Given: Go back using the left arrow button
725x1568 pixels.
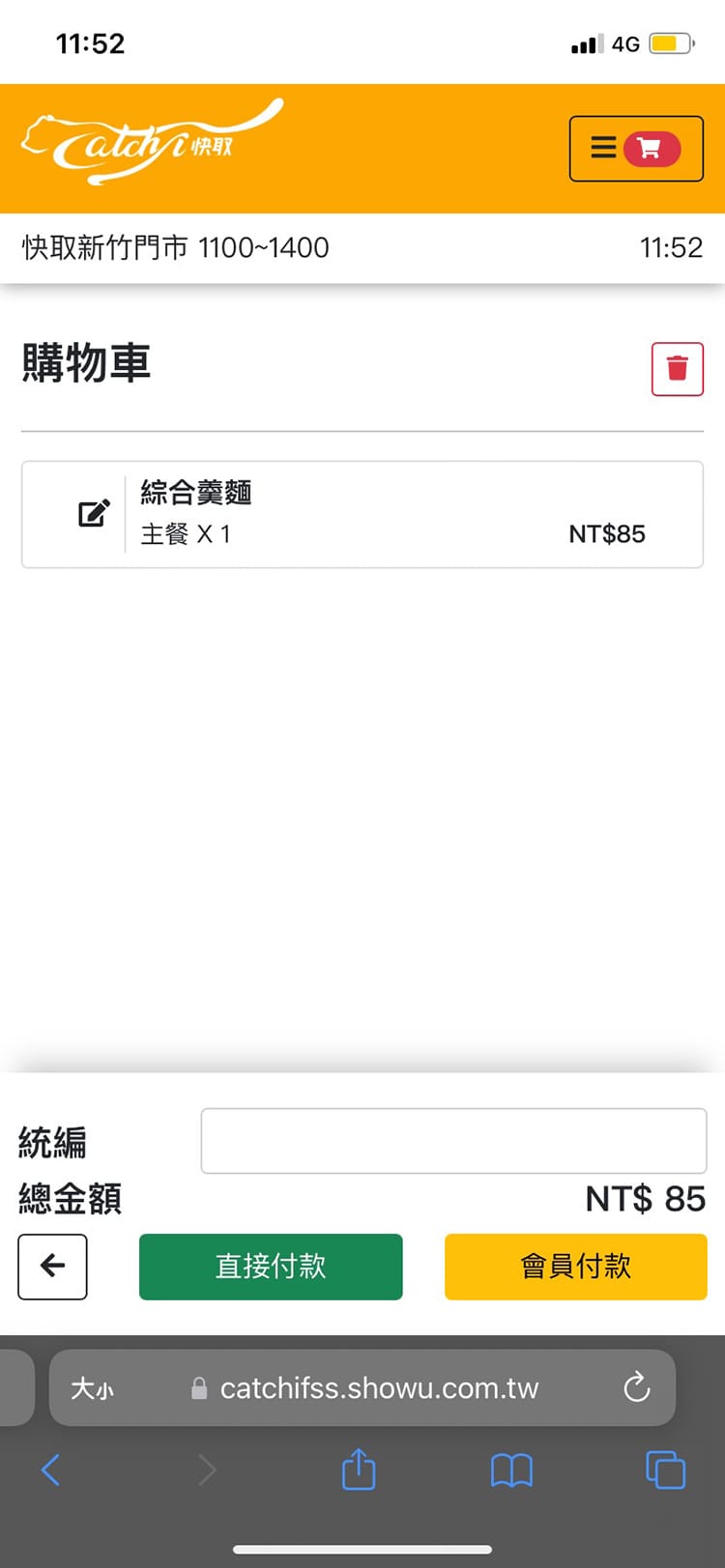Looking at the screenshot, I should click(52, 1267).
